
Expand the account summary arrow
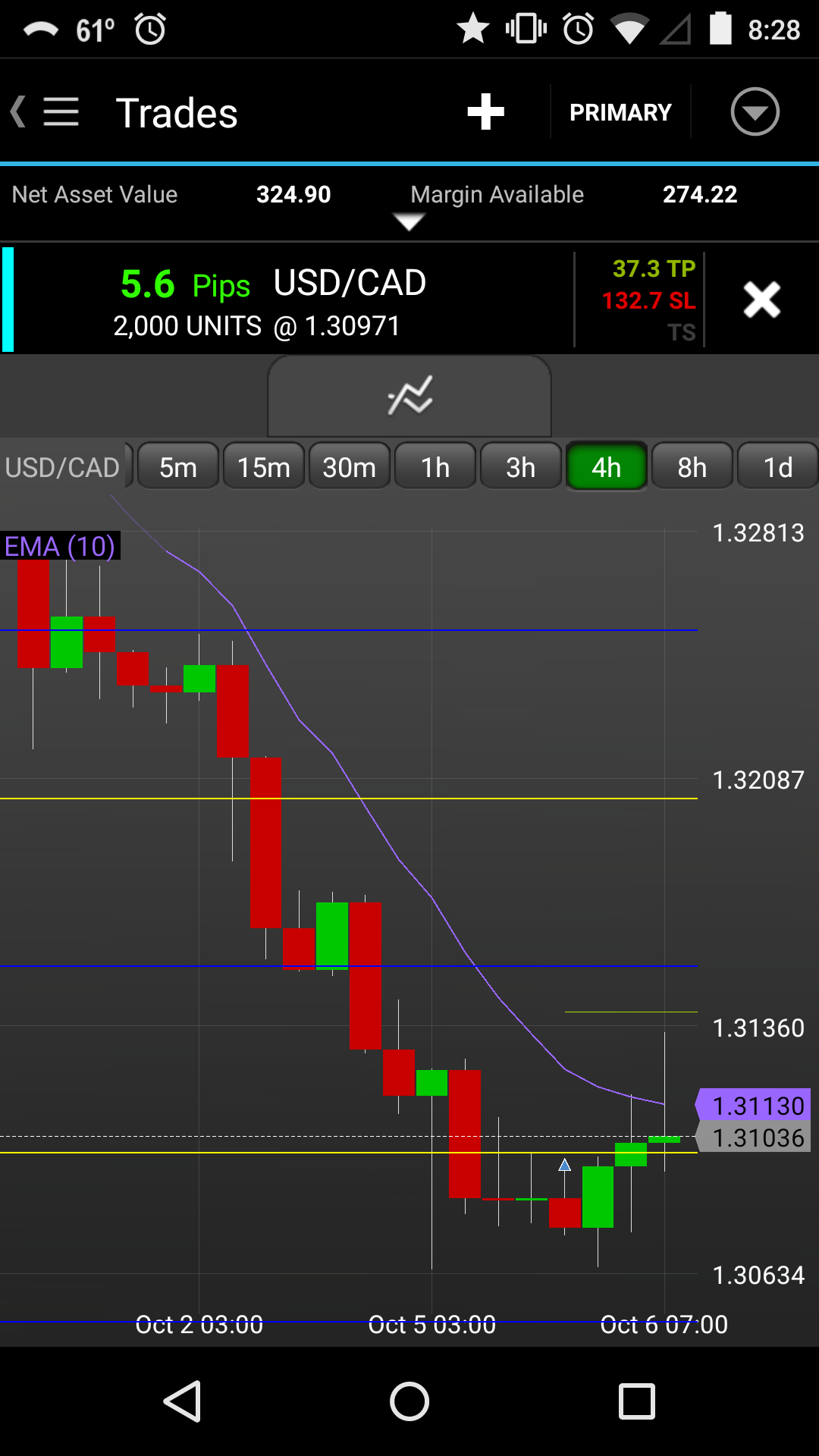[409, 221]
